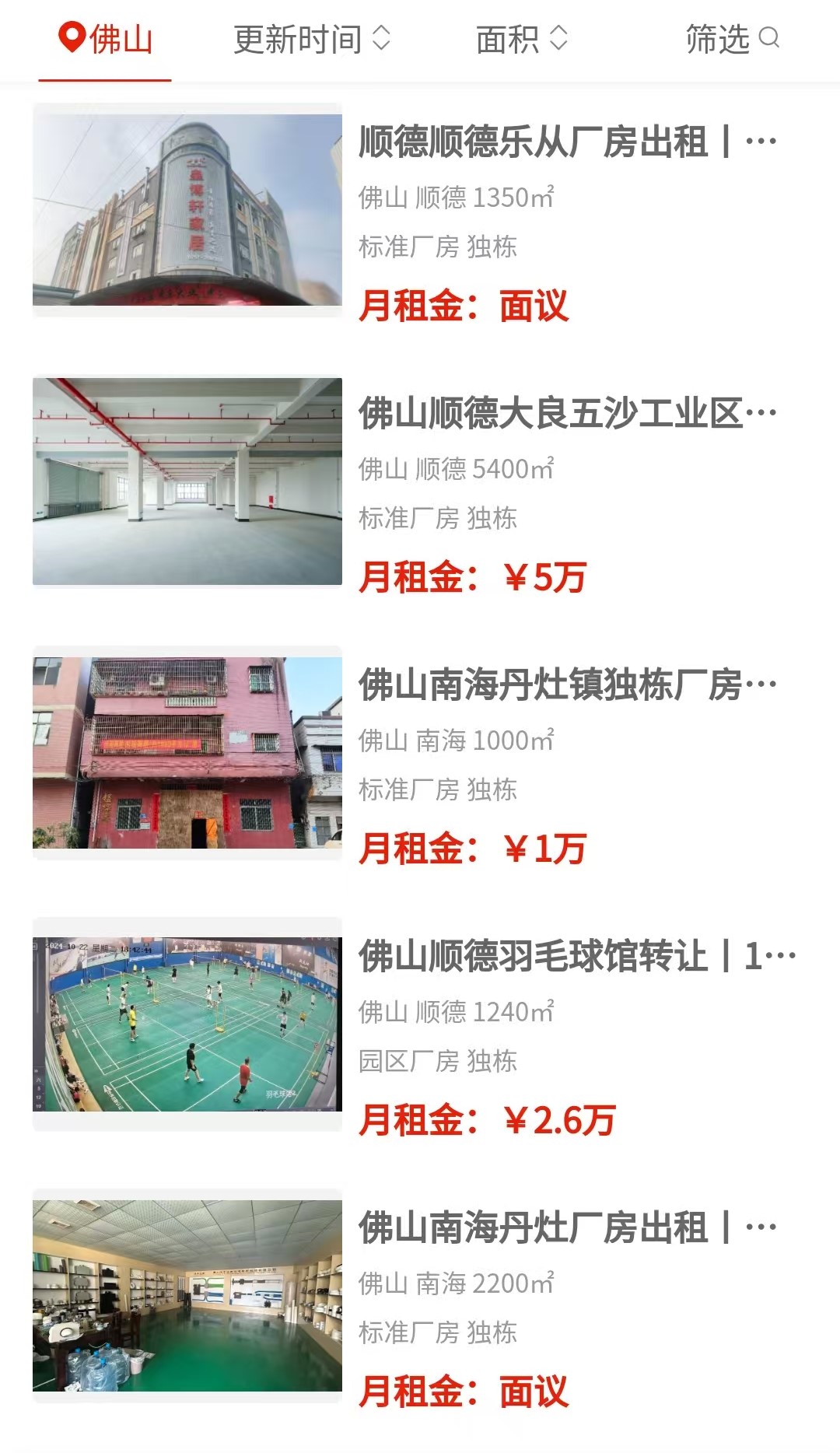View 佛山顺德大良五沙工业区 5400㎡ listing
The width and height of the screenshot is (840, 1453).
(552, 414)
